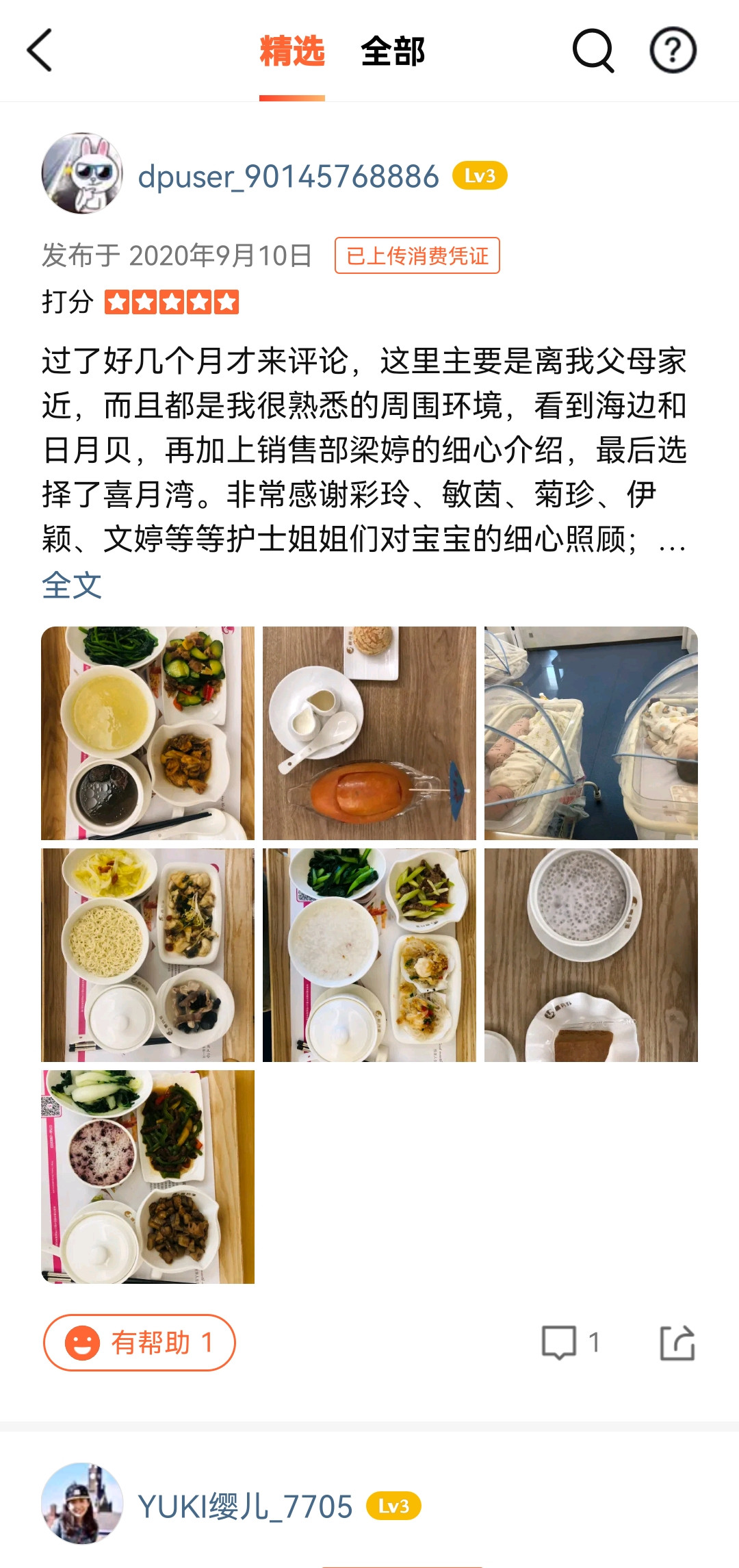View the username dpuser_90145768886 profile
This screenshot has width=739, height=1568.
point(288,177)
